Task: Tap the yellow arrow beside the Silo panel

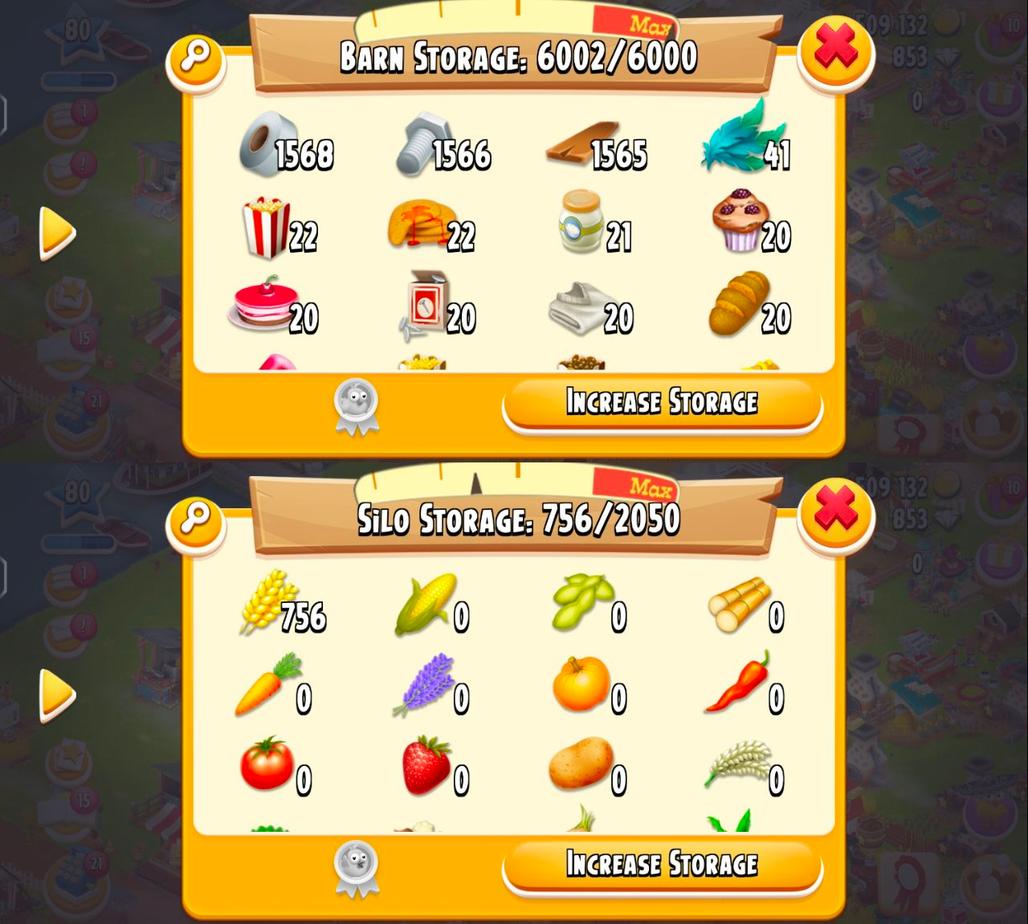Action: [x=57, y=695]
